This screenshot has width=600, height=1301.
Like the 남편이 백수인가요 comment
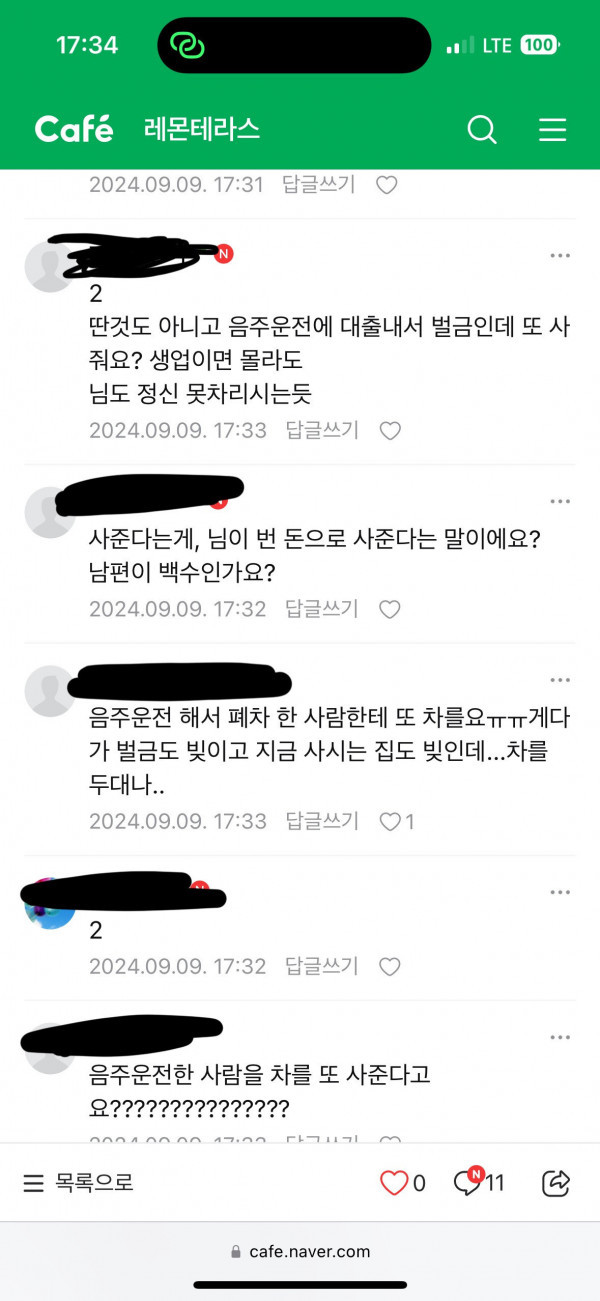tap(390, 609)
